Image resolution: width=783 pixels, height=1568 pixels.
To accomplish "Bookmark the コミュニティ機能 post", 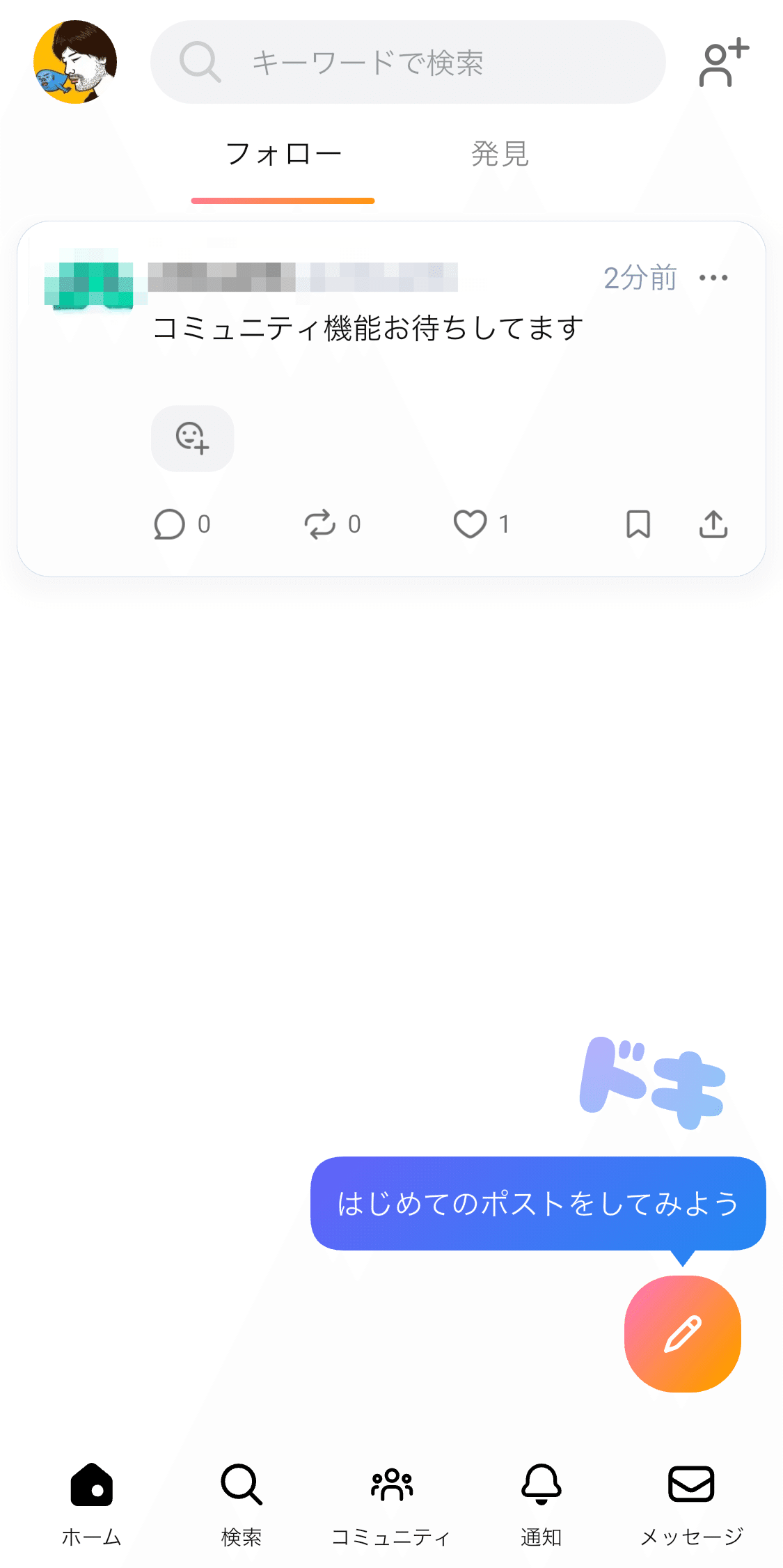I will [638, 524].
